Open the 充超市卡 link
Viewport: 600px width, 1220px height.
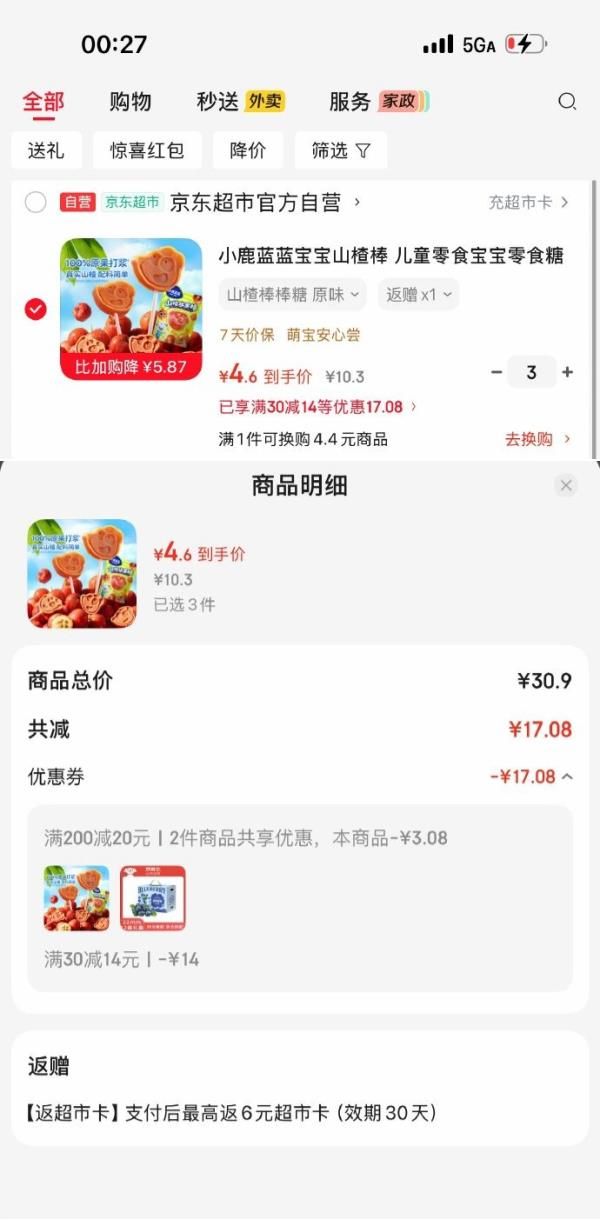coord(528,202)
